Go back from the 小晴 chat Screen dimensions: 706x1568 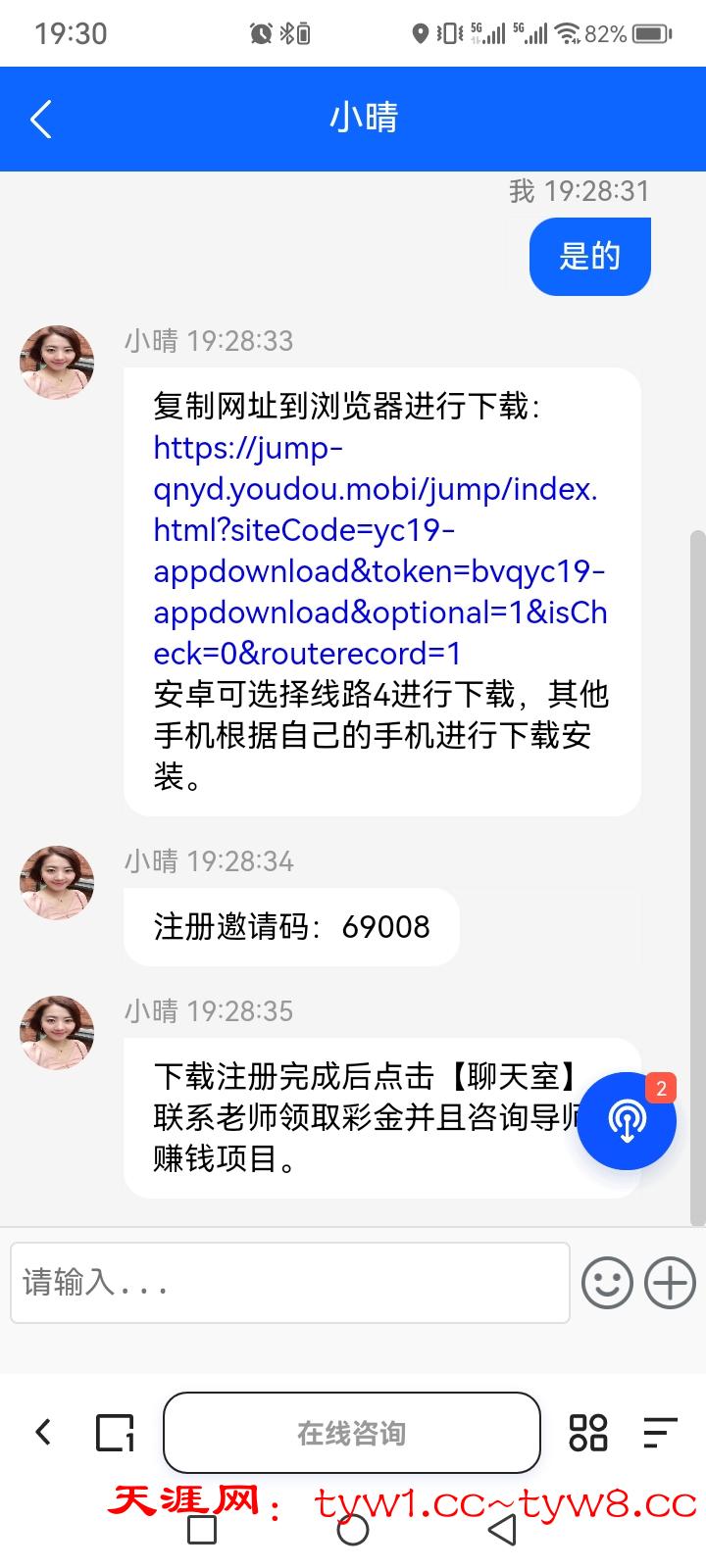click(41, 120)
